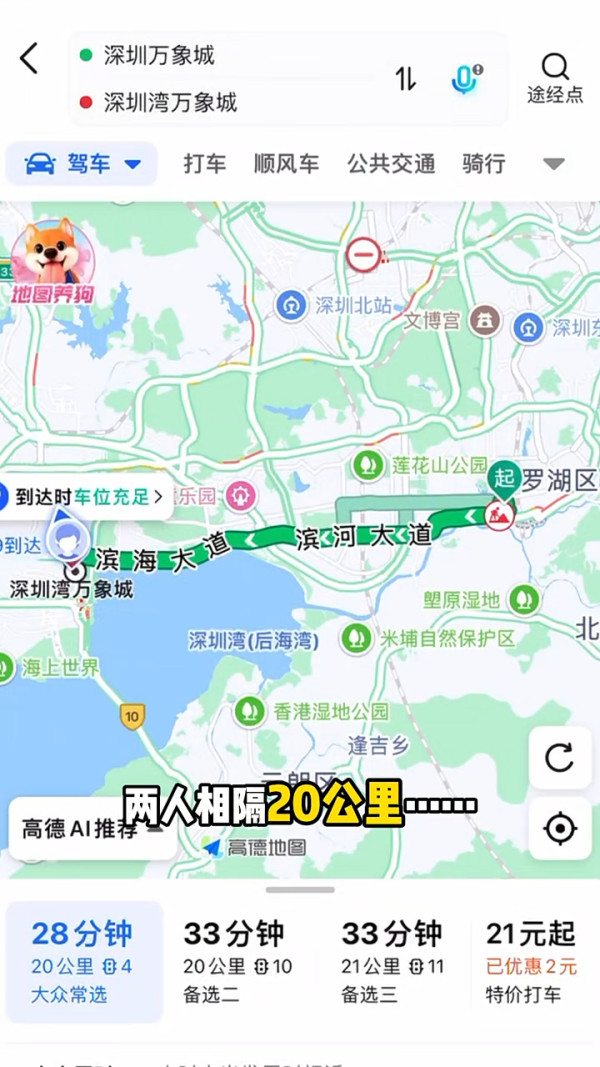The width and height of the screenshot is (600, 1067).
Task: View 到达时车位充足 parking details
Action: pyautogui.click(x=87, y=496)
